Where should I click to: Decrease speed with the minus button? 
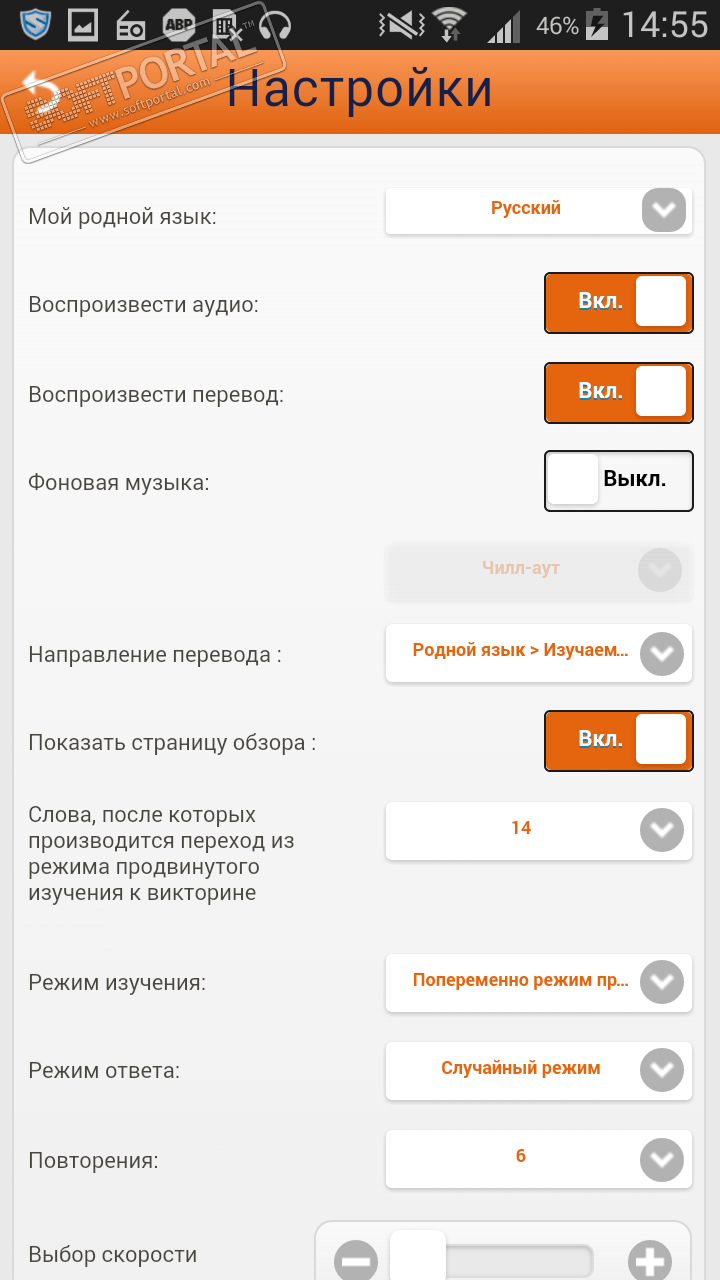tap(357, 1260)
